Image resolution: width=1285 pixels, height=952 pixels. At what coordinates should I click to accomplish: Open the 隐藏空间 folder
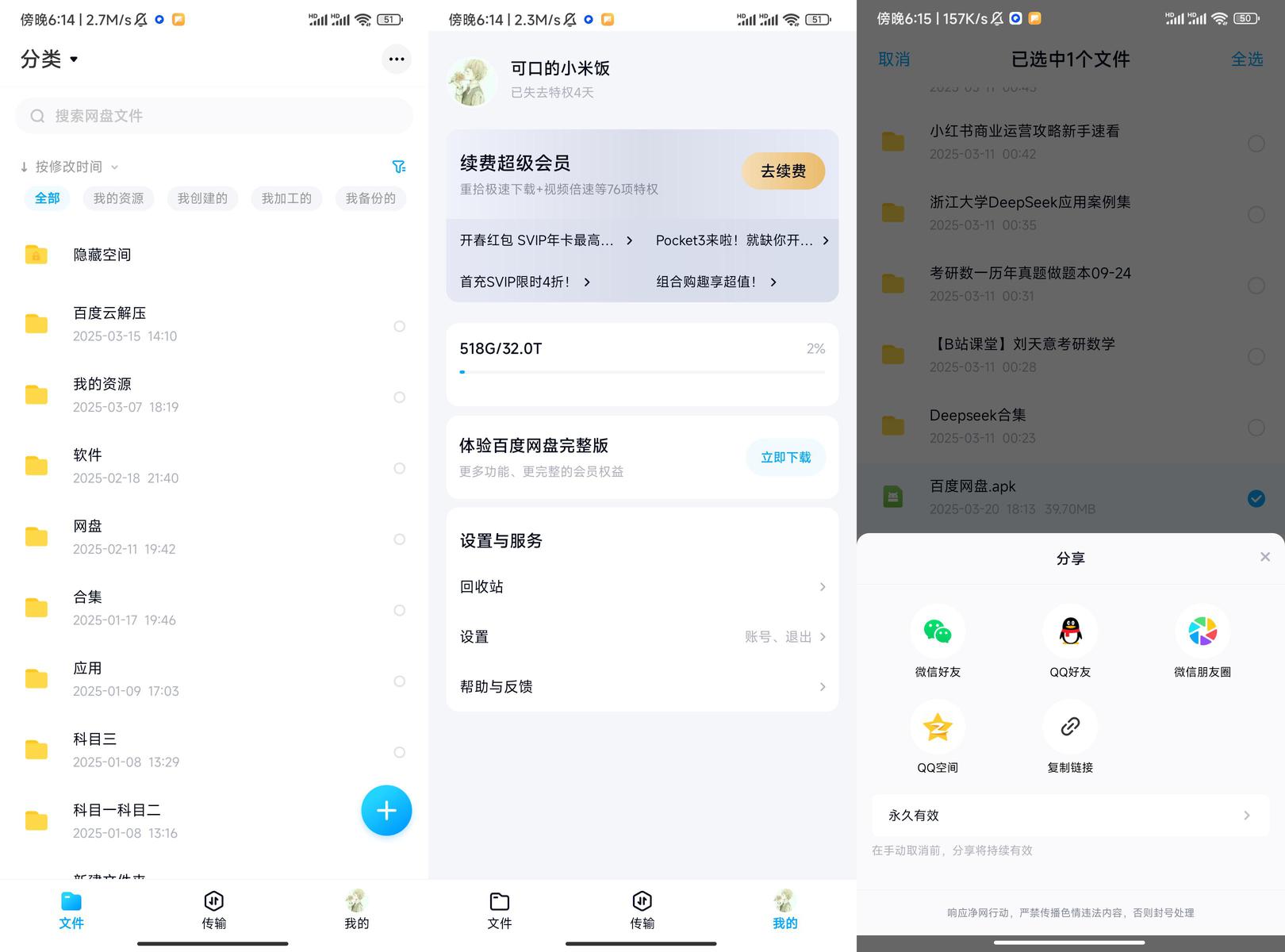coord(102,255)
